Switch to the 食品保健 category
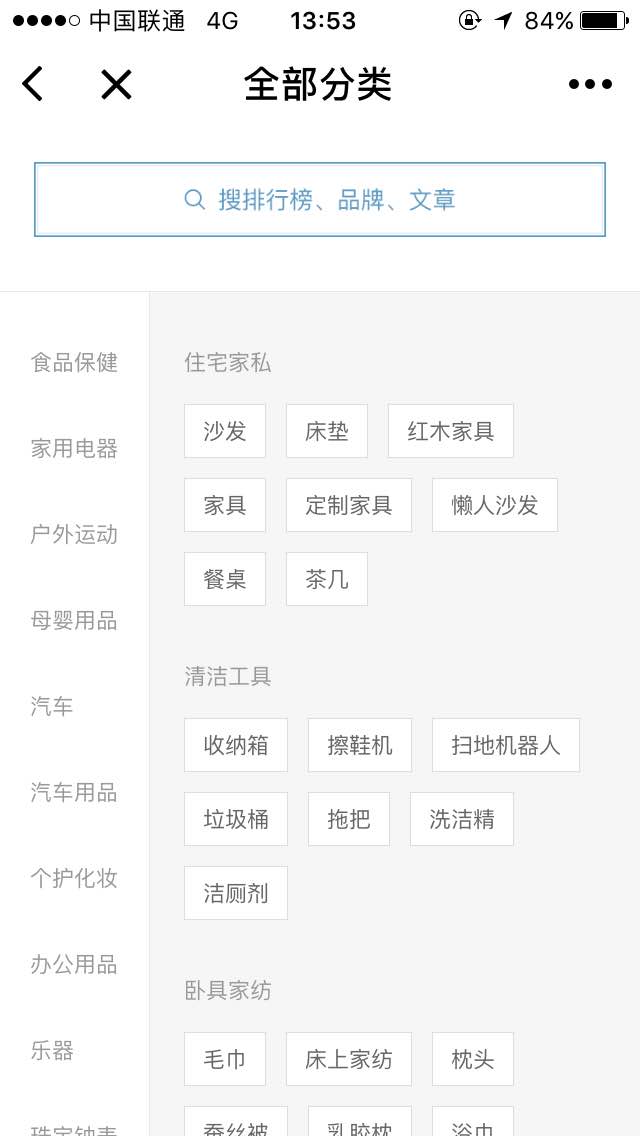Viewport: 640px width, 1136px height. pos(74,362)
